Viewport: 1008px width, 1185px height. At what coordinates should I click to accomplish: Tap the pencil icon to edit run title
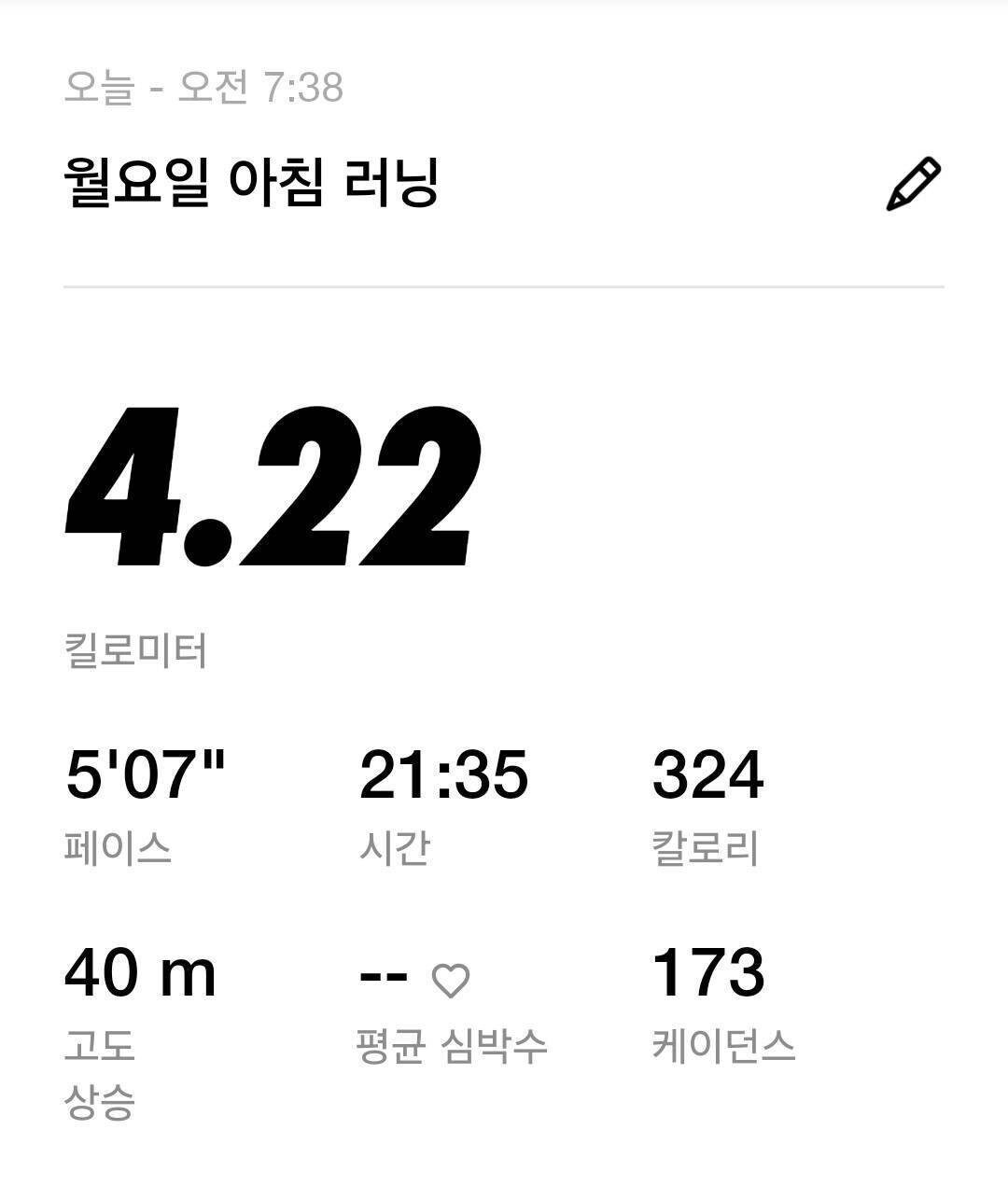[913, 185]
